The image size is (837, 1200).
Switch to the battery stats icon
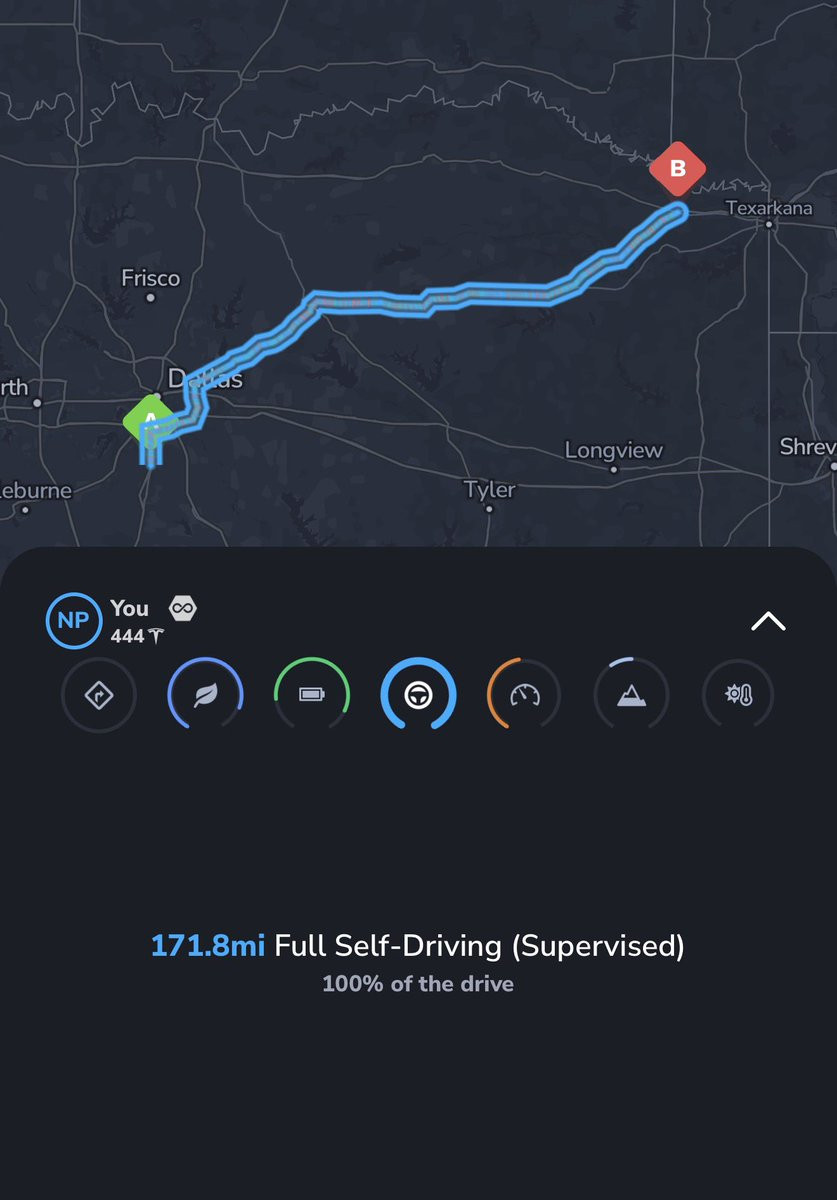312,695
